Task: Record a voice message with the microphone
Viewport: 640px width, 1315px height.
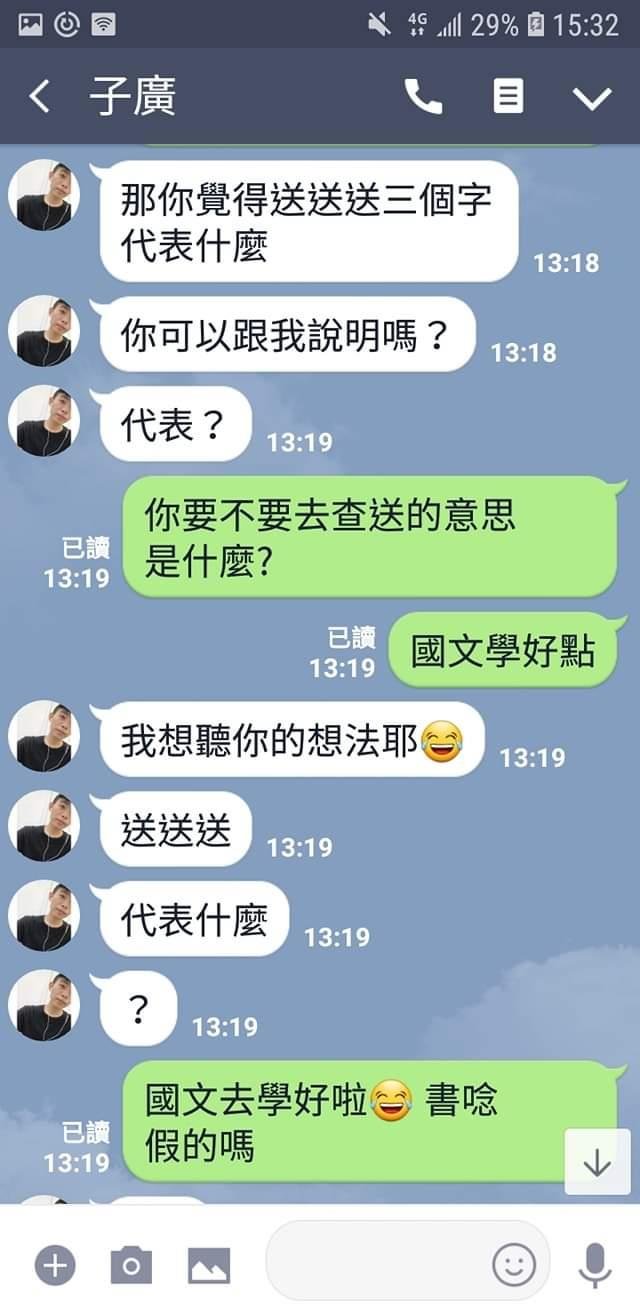Action: [595, 1265]
